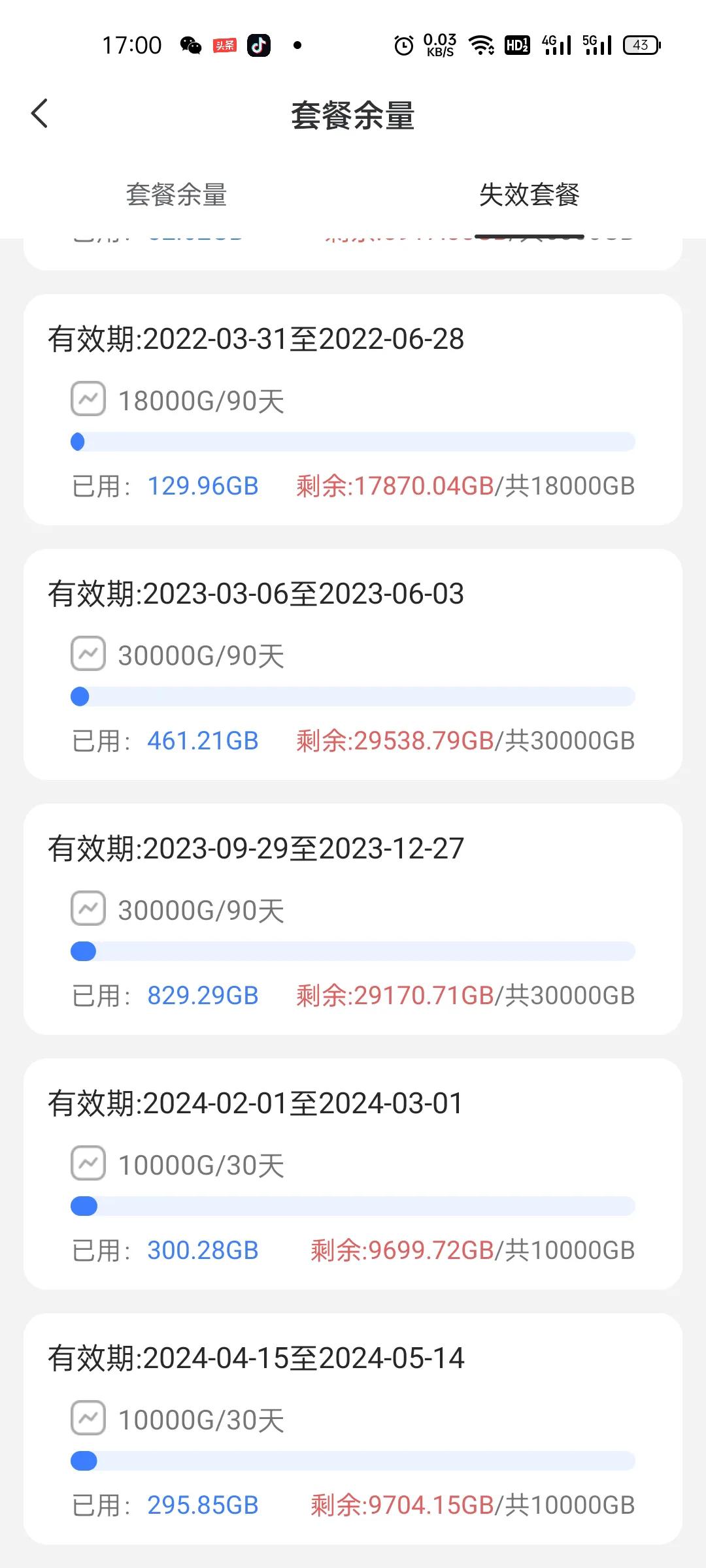Go back using the top-left arrow
The image size is (706, 1568).
tap(40, 114)
